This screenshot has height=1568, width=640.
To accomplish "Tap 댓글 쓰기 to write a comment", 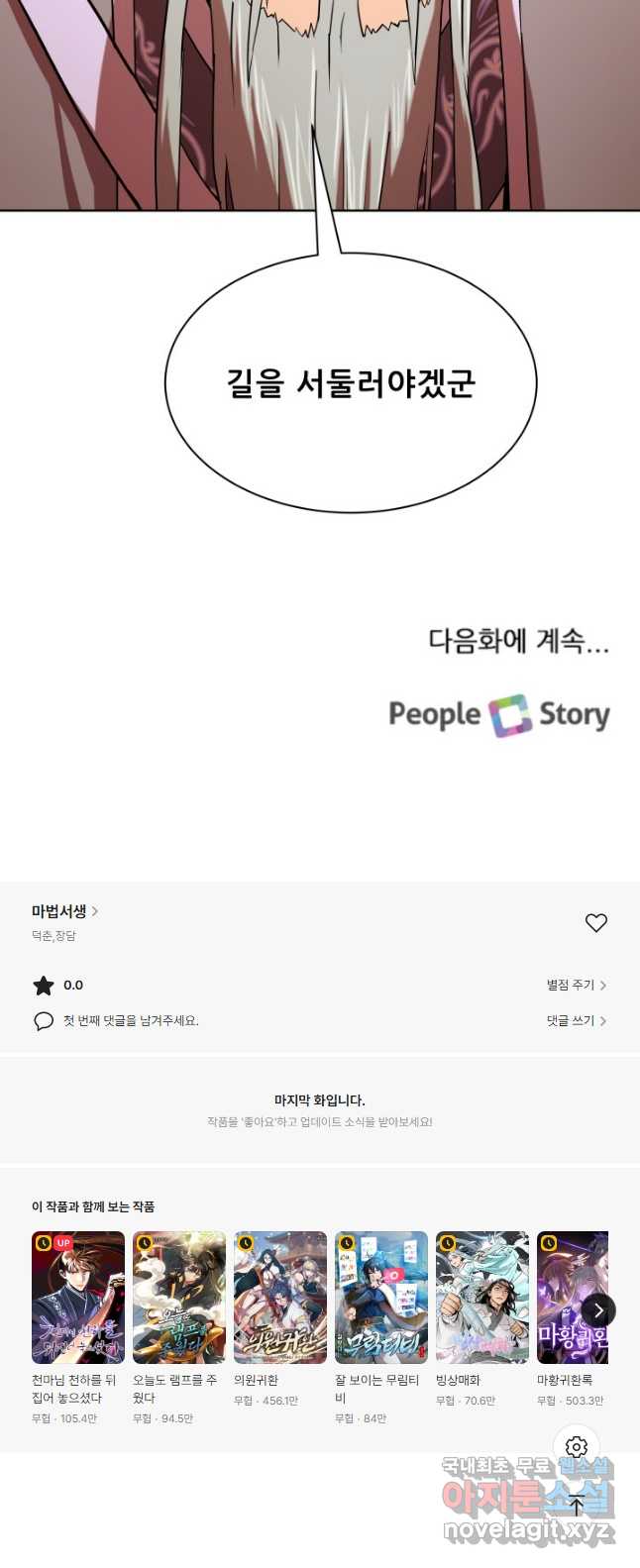I will tap(576, 1020).
